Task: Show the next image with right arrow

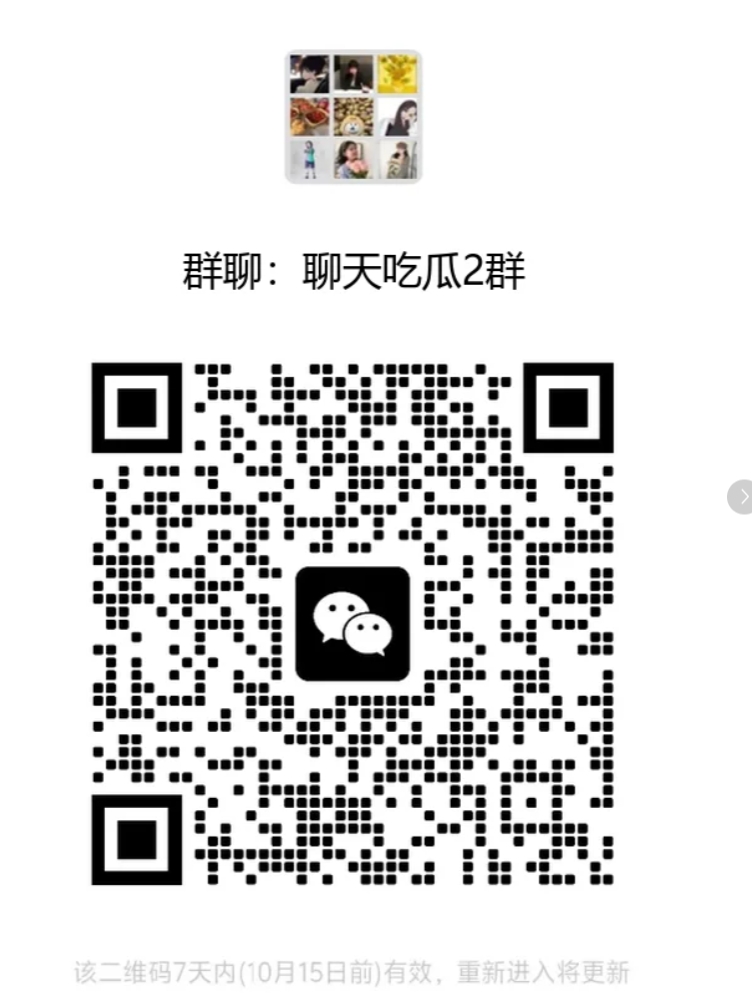Action: coord(742,495)
